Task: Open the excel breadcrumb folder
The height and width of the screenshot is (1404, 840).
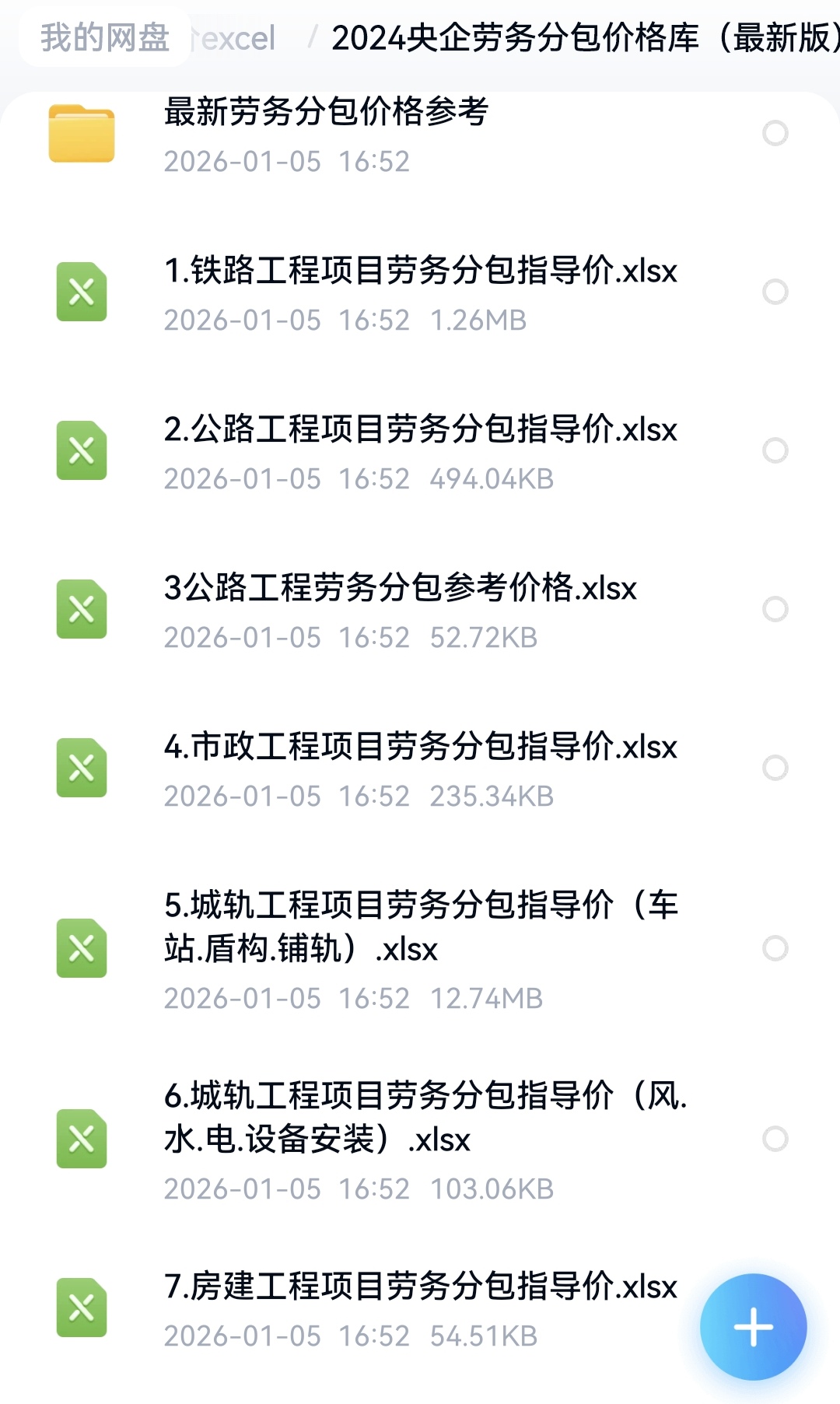Action: pos(238,38)
